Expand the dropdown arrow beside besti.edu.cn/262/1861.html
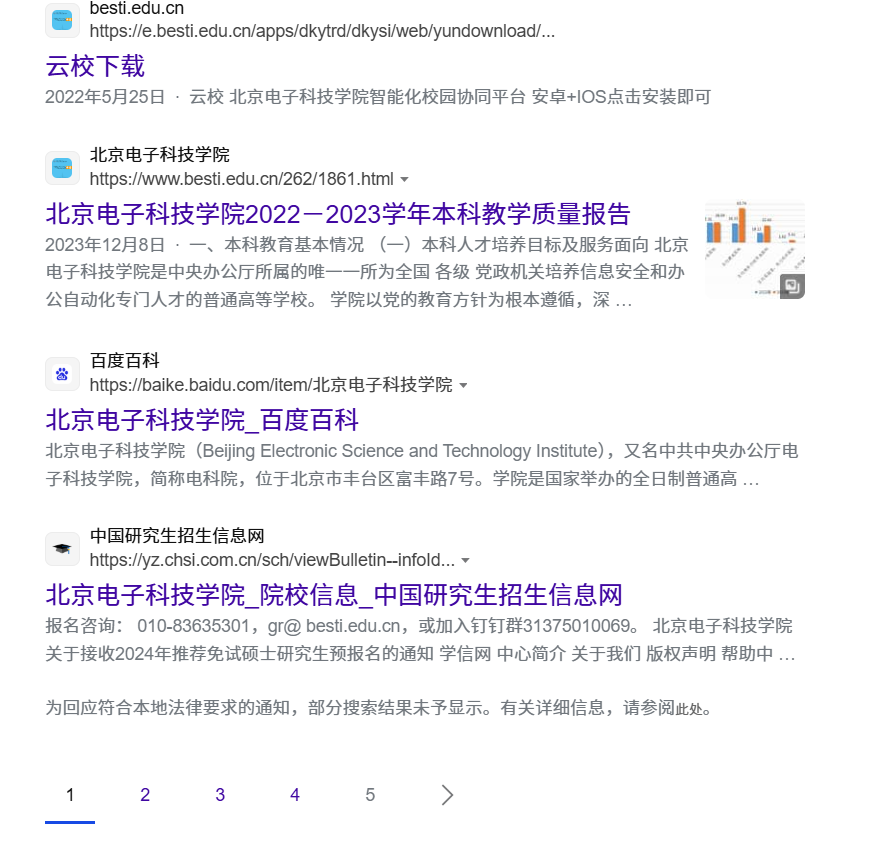 point(404,180)
